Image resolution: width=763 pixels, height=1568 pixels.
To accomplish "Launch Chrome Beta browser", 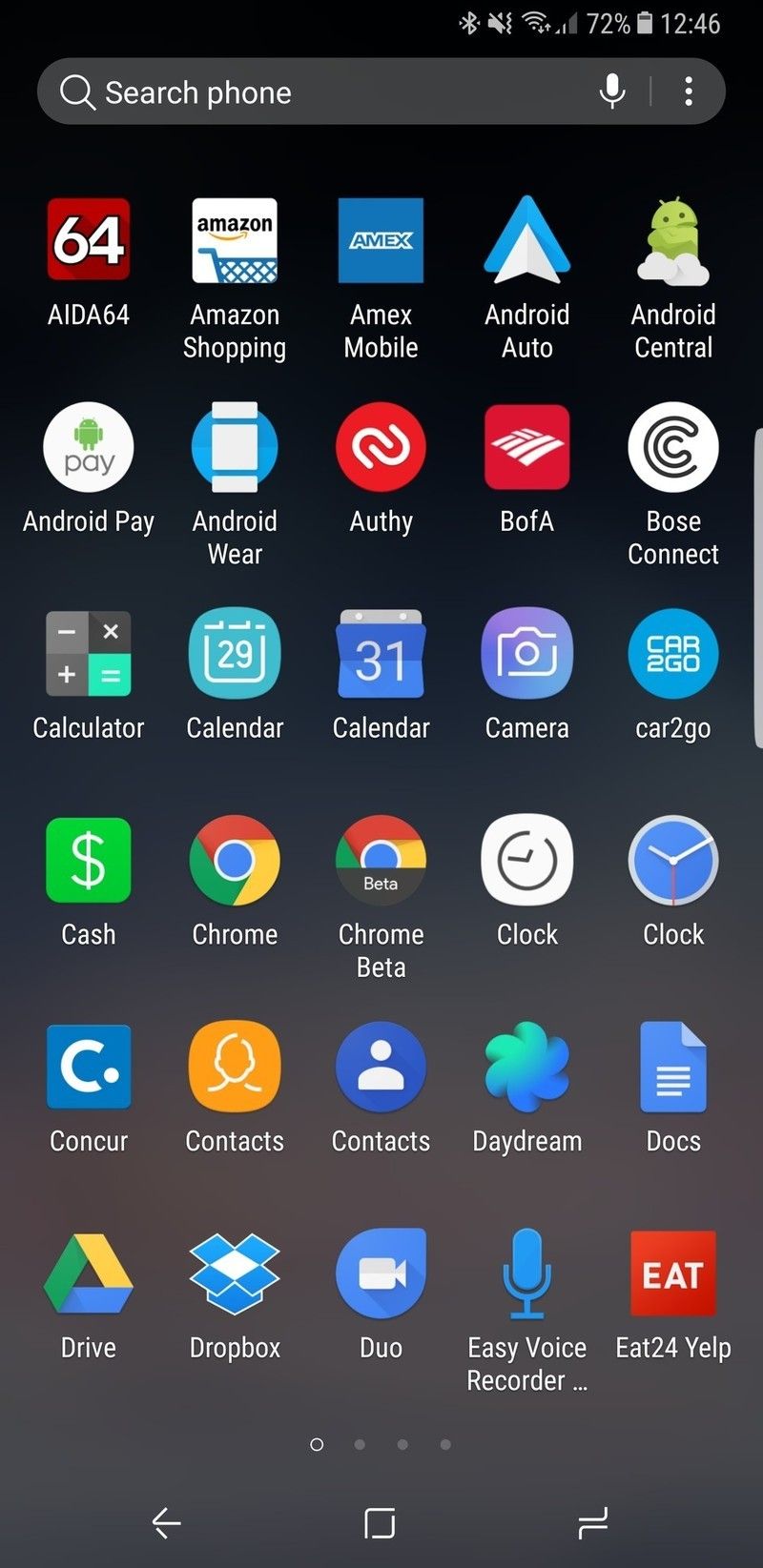I will 381,861.
